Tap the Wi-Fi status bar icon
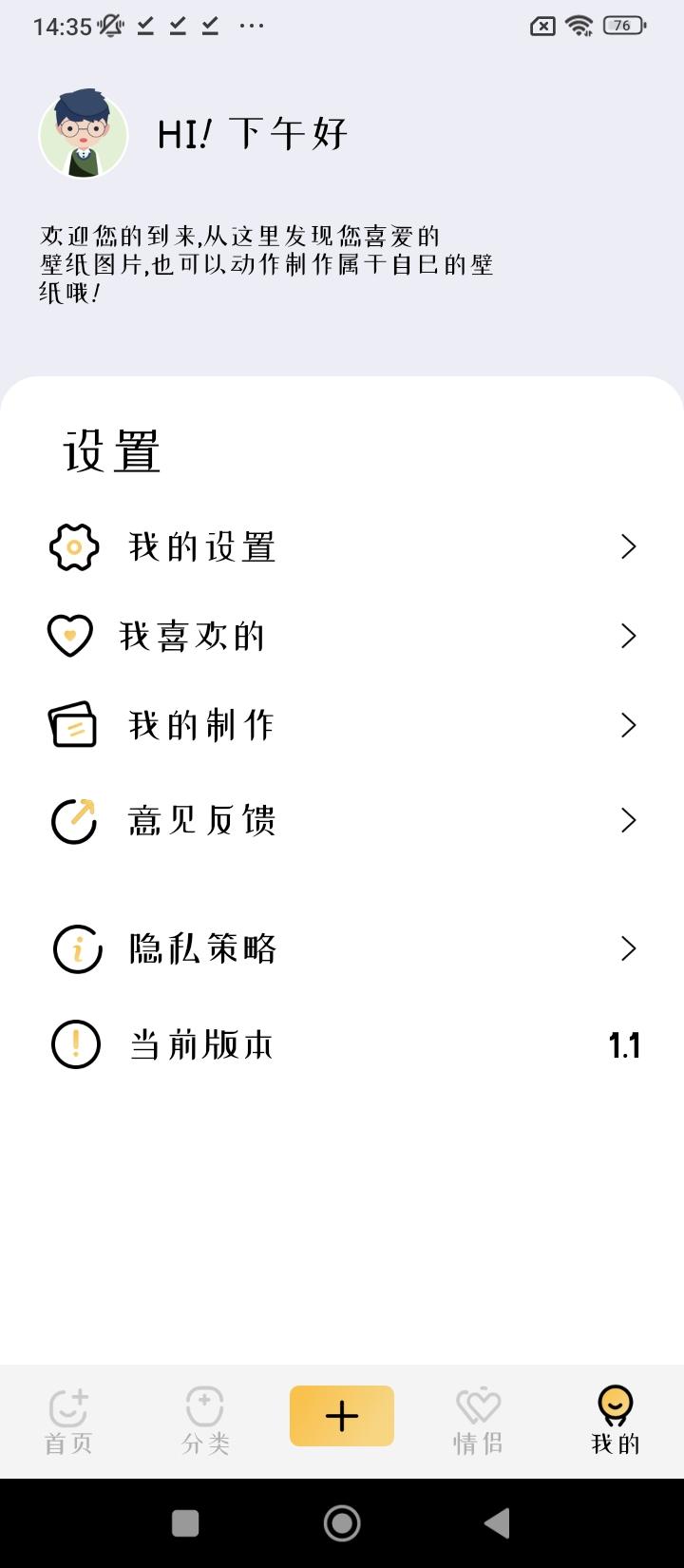 coord(579,26)
